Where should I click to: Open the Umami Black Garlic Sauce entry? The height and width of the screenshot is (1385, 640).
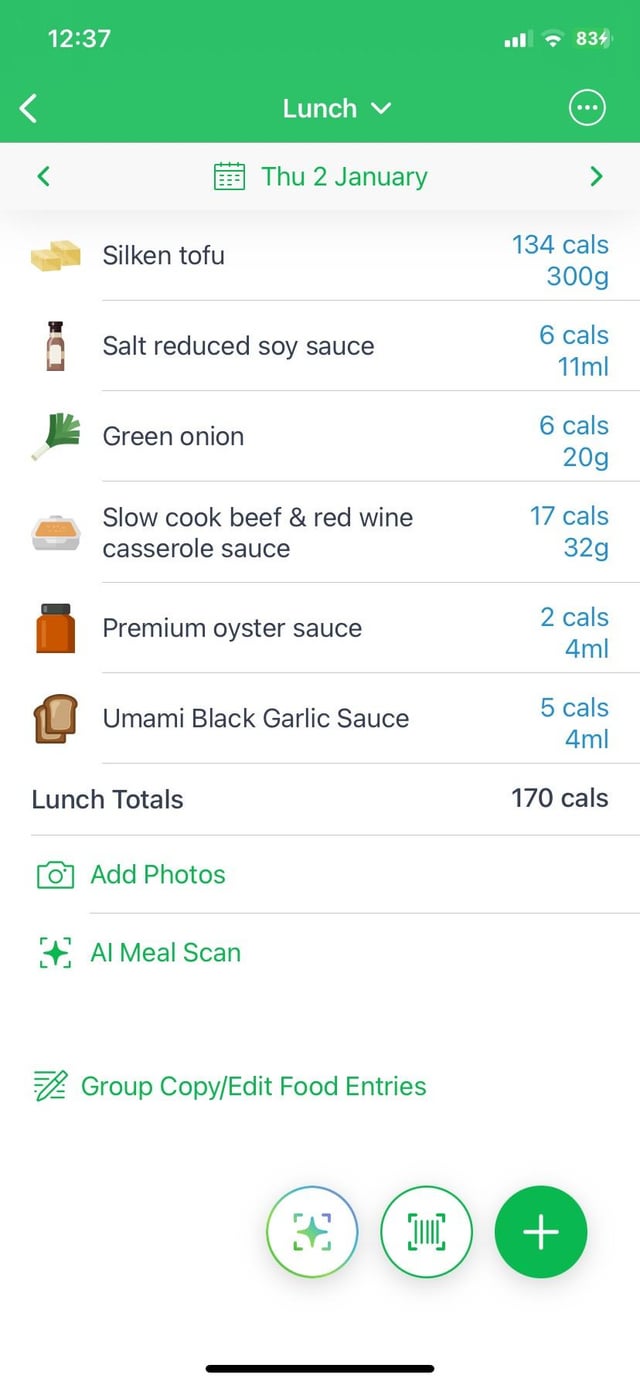[320, 718]
